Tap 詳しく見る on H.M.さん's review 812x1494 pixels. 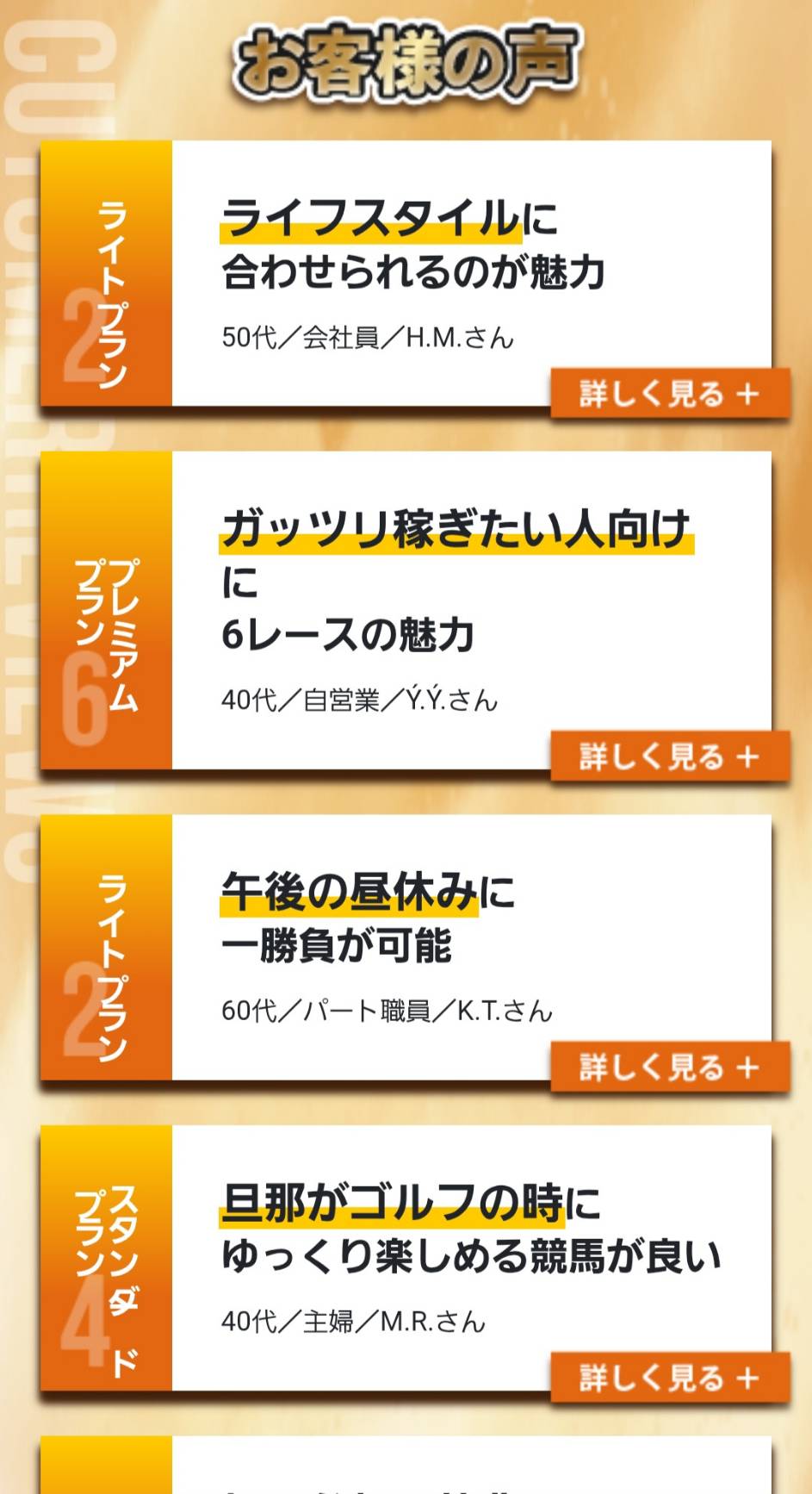tap(669, 394)
